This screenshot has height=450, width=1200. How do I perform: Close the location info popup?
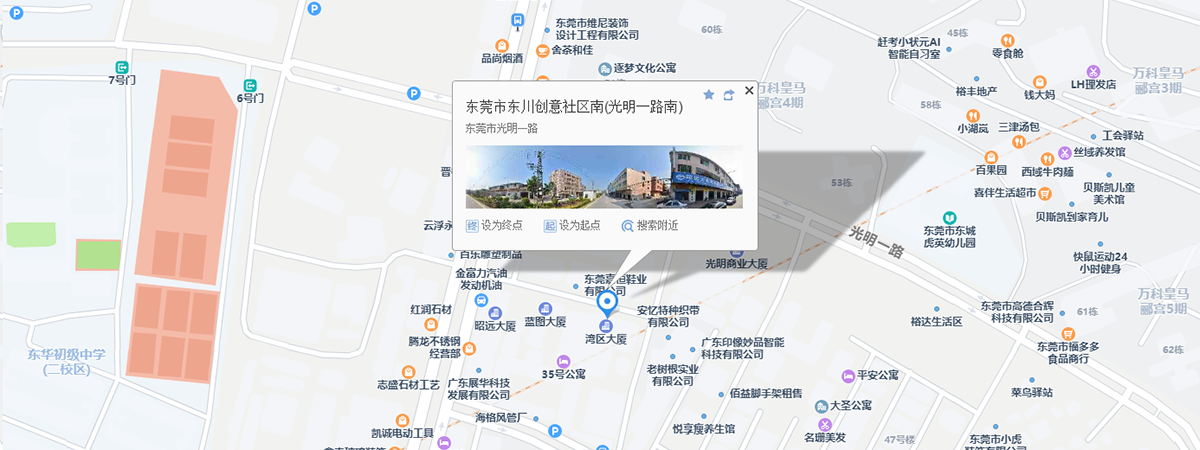coord(749,91)
